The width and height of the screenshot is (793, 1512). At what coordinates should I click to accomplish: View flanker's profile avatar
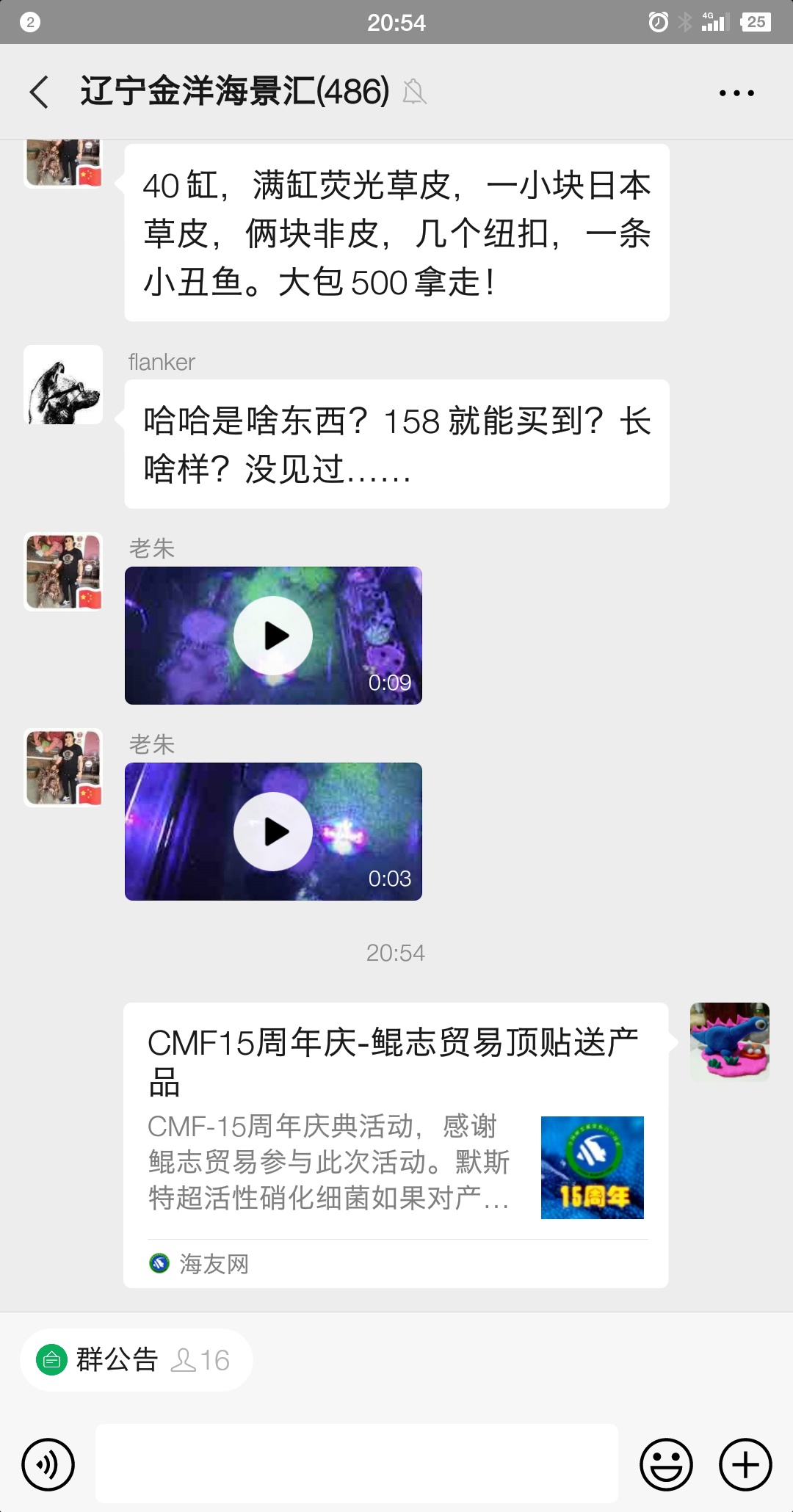coord(63,385)
